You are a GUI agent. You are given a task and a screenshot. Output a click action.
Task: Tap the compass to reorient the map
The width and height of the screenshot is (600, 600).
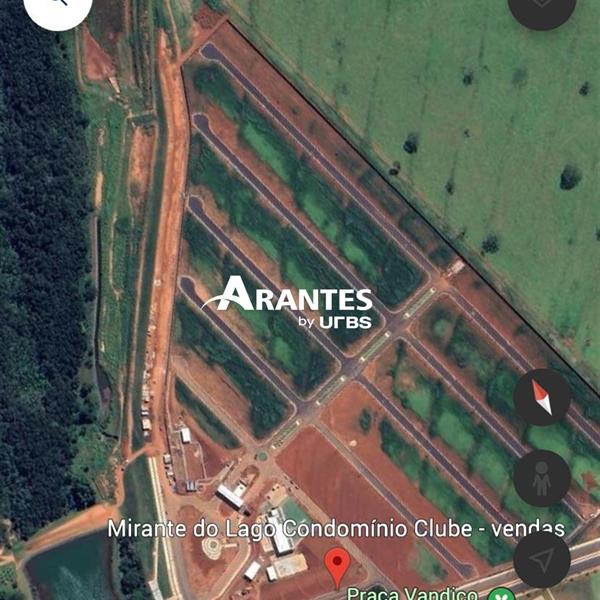(542, 397)
